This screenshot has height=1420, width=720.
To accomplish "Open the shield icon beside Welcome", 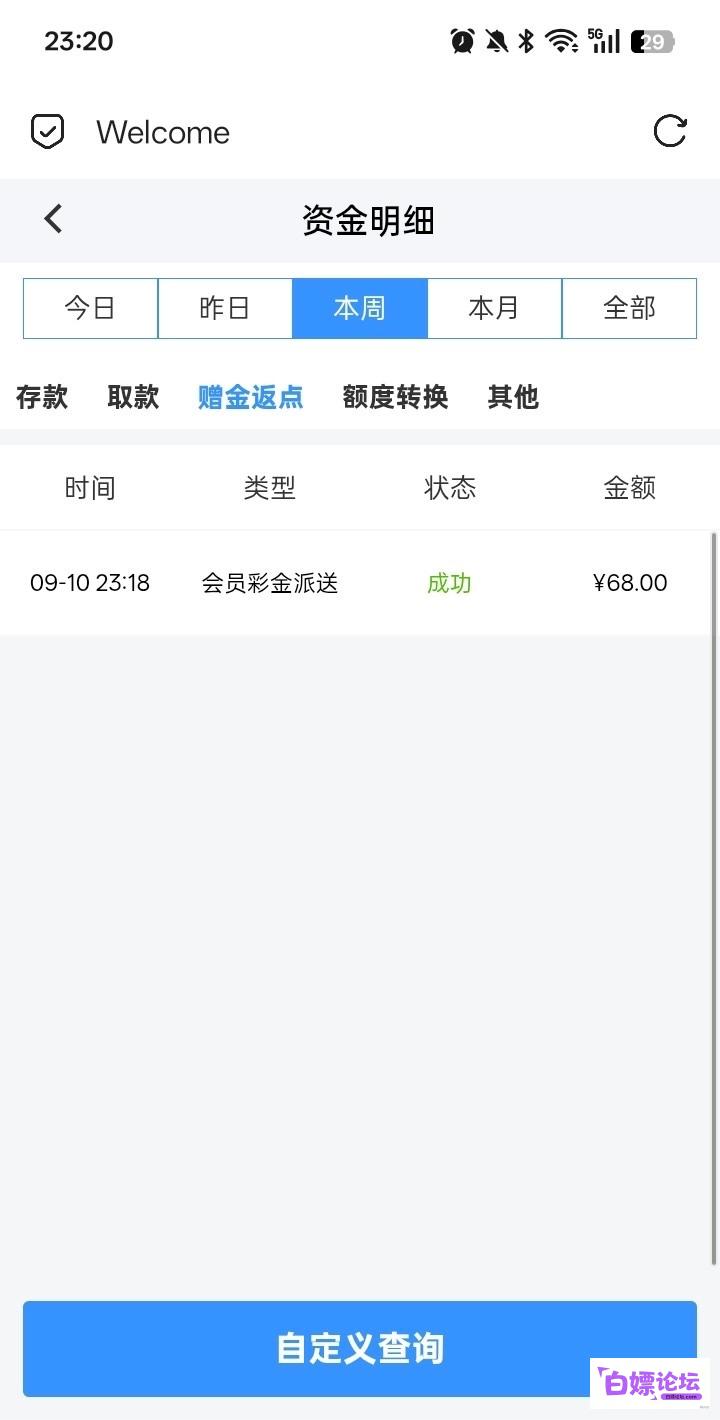I will [x=47, y=131].
